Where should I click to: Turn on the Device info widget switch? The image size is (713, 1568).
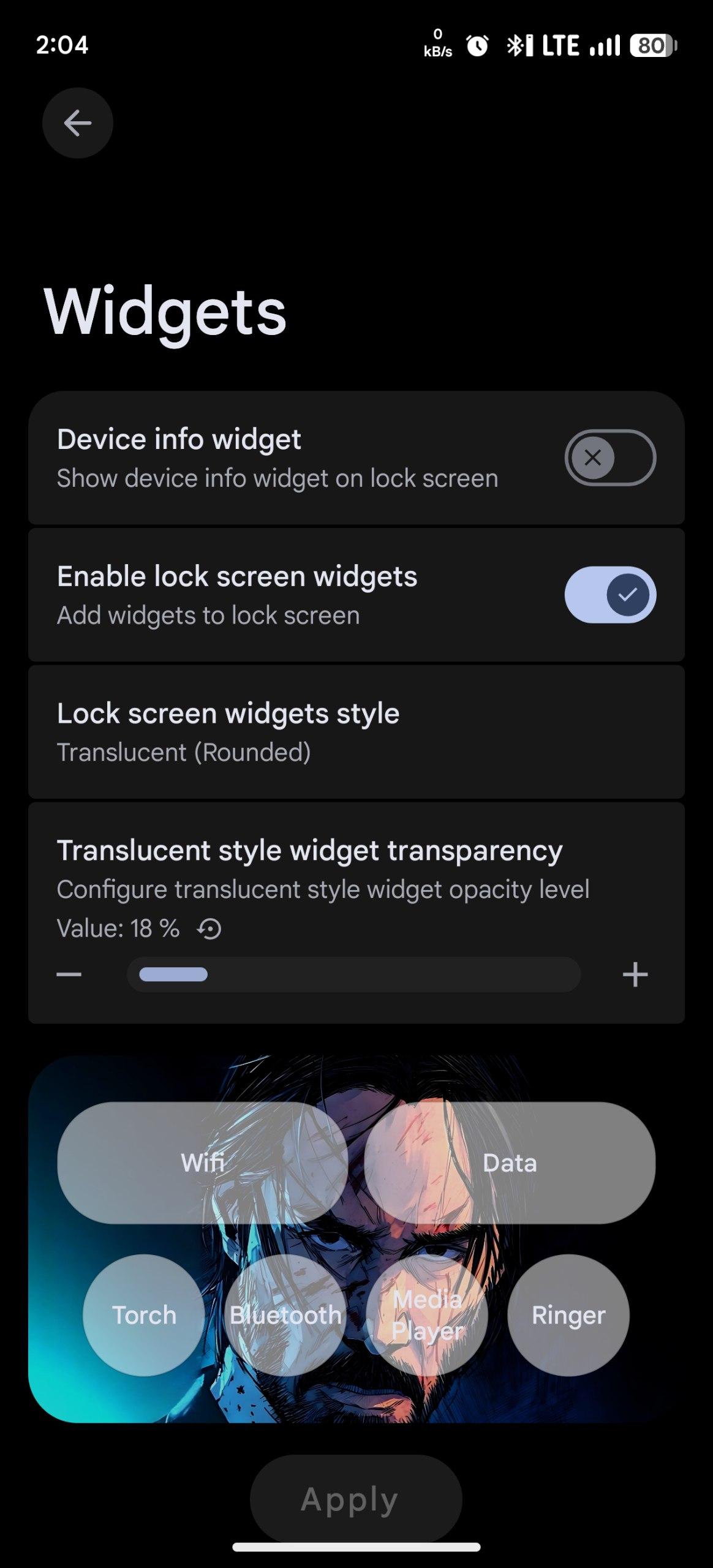click(609, 458)
